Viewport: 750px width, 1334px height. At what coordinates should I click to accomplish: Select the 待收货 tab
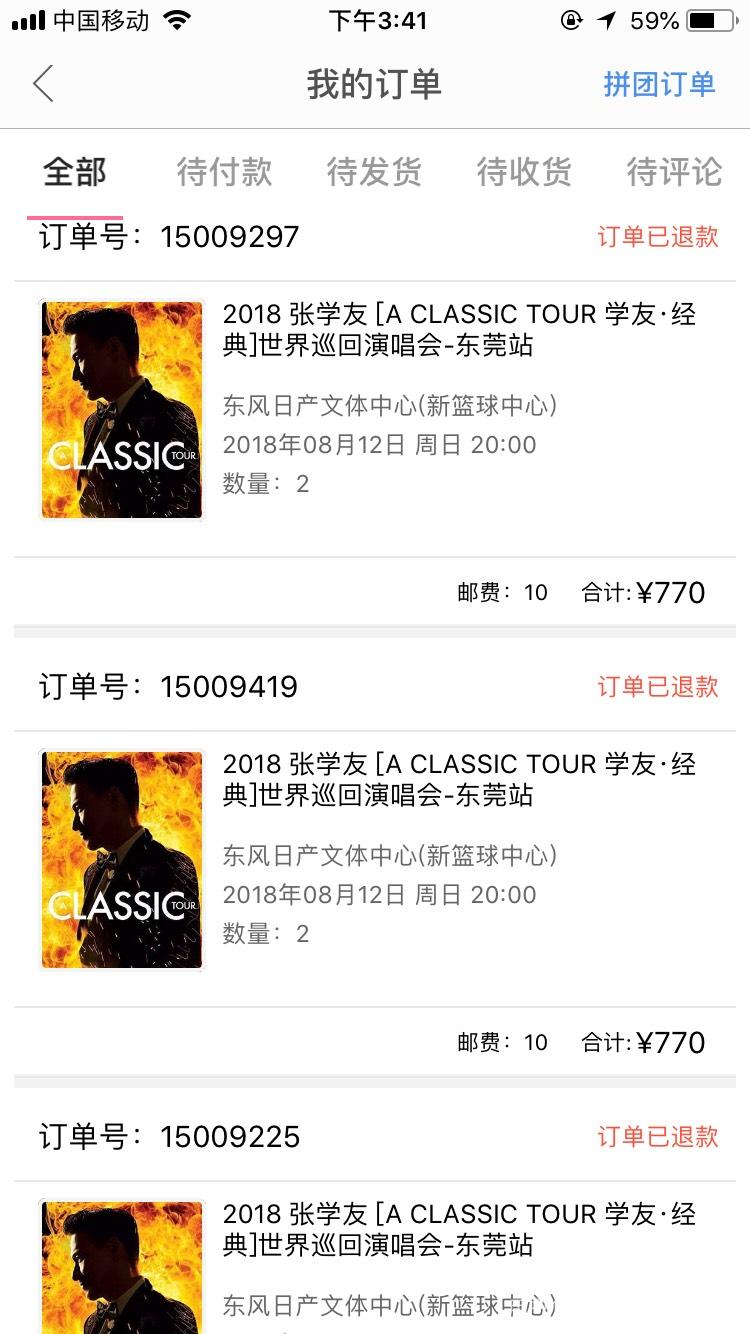524,172
